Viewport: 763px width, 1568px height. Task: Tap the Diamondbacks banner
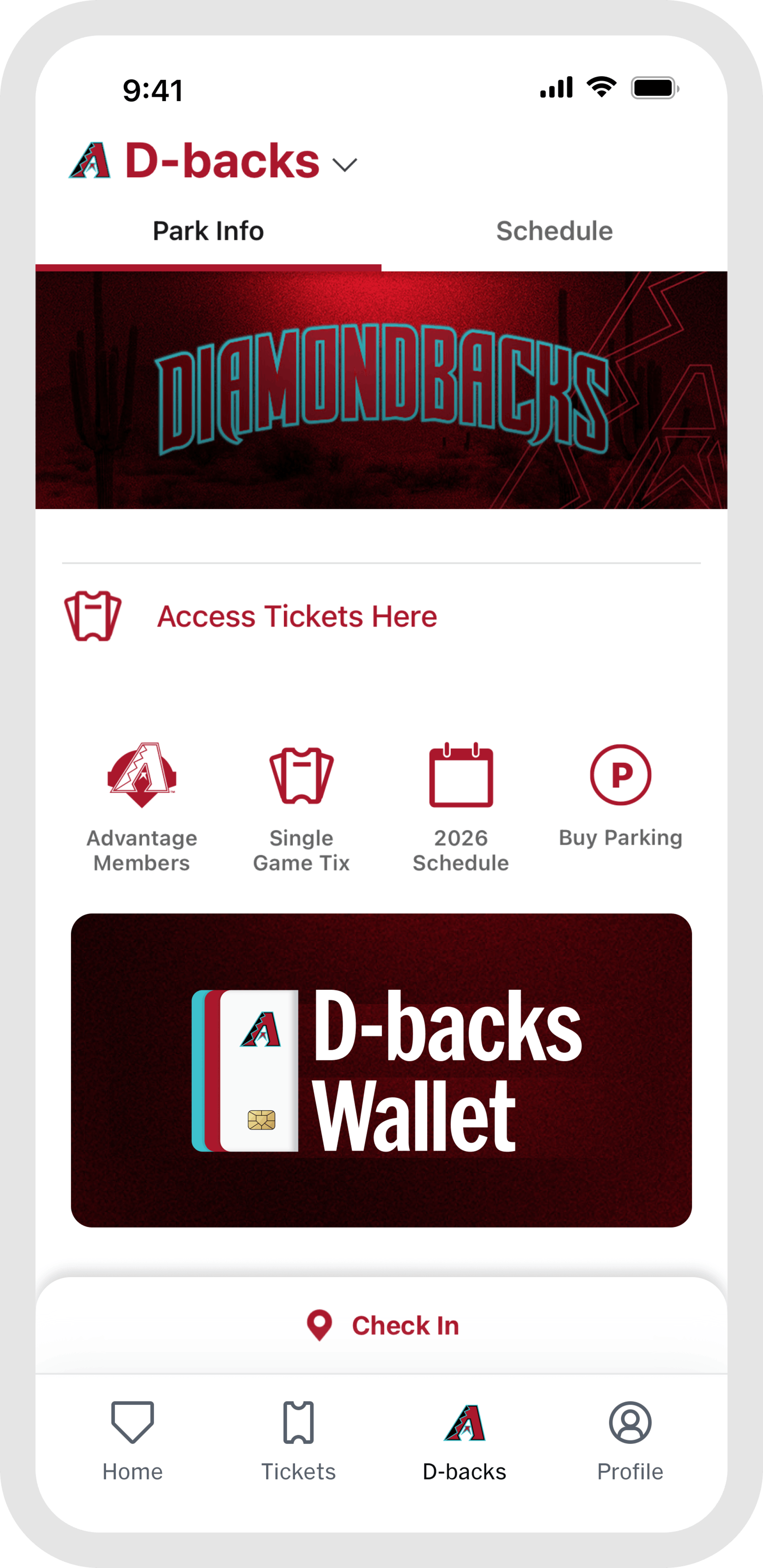tap(381, 390)
